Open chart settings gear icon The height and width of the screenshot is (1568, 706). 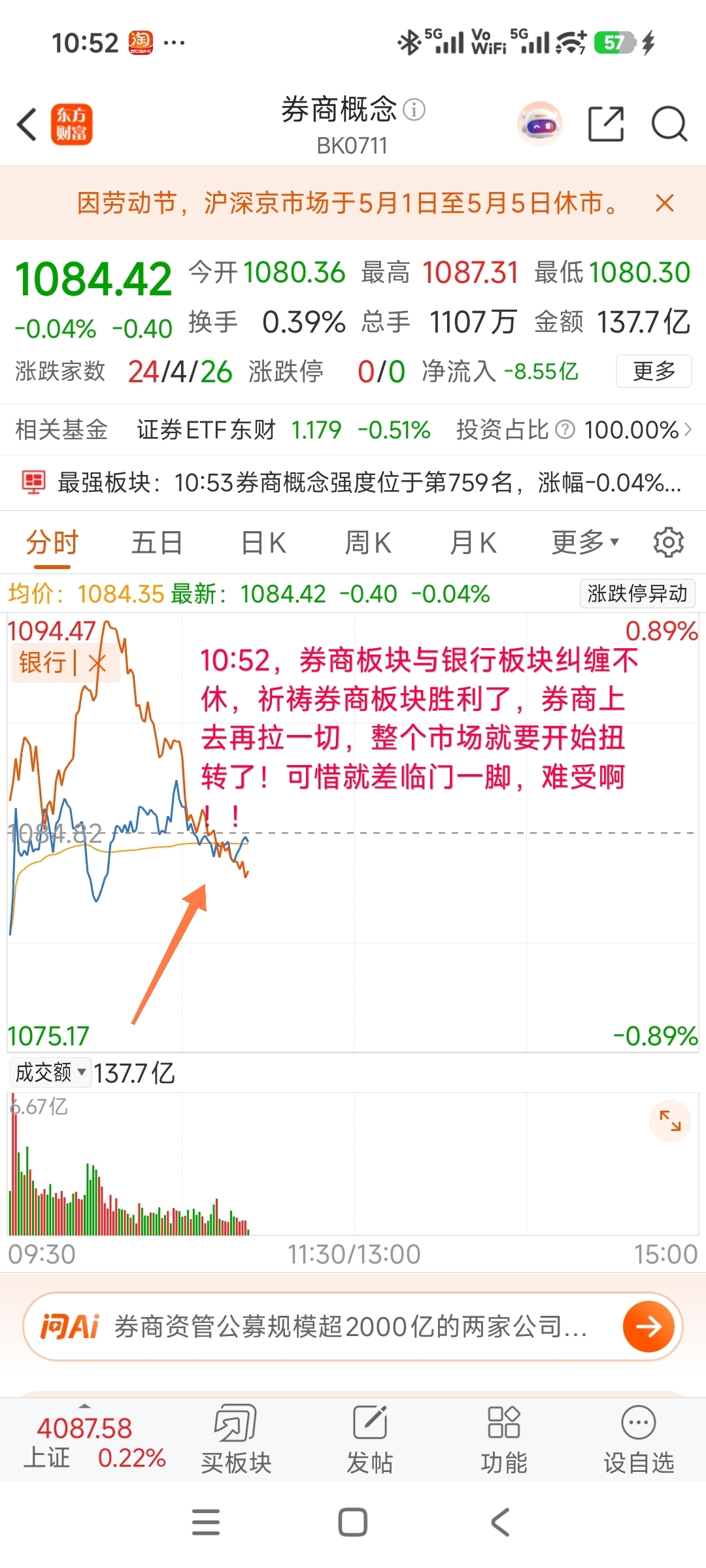coord(669,542)
